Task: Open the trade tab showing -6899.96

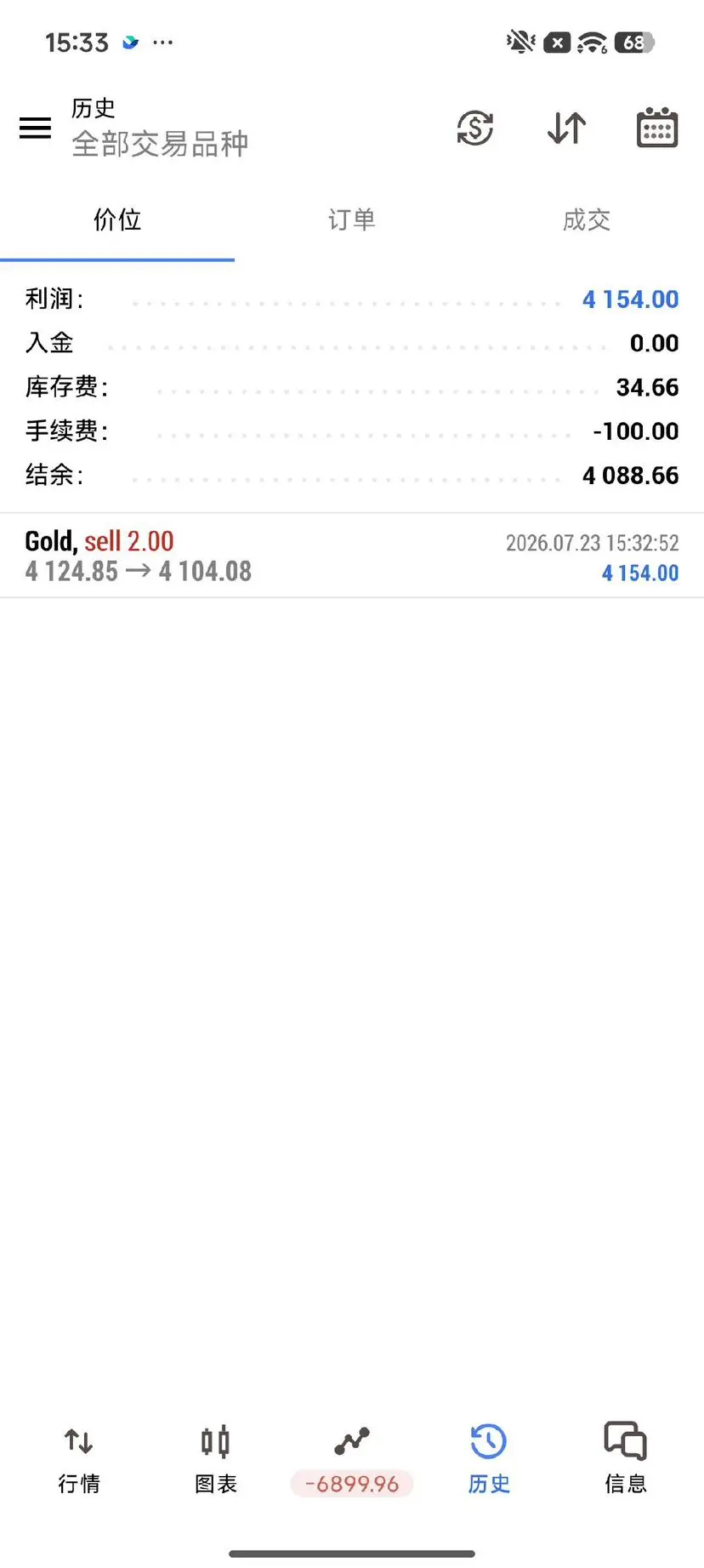Action: [x=352, y=1460]
